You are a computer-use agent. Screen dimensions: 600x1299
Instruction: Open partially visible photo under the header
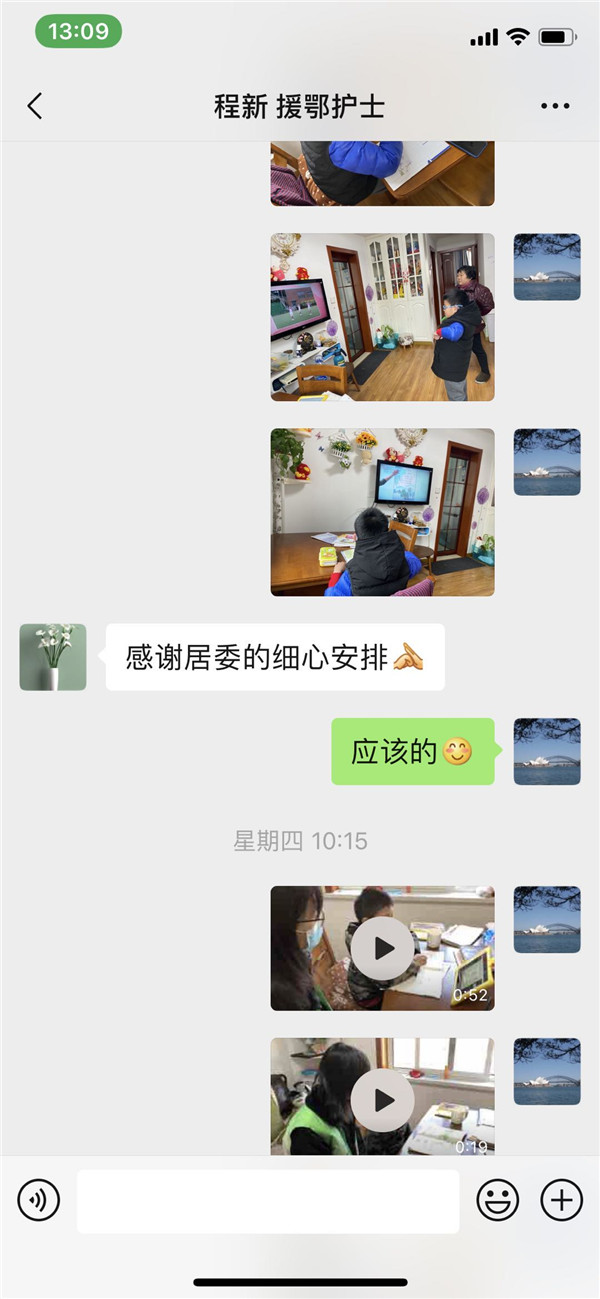point(382,174)
